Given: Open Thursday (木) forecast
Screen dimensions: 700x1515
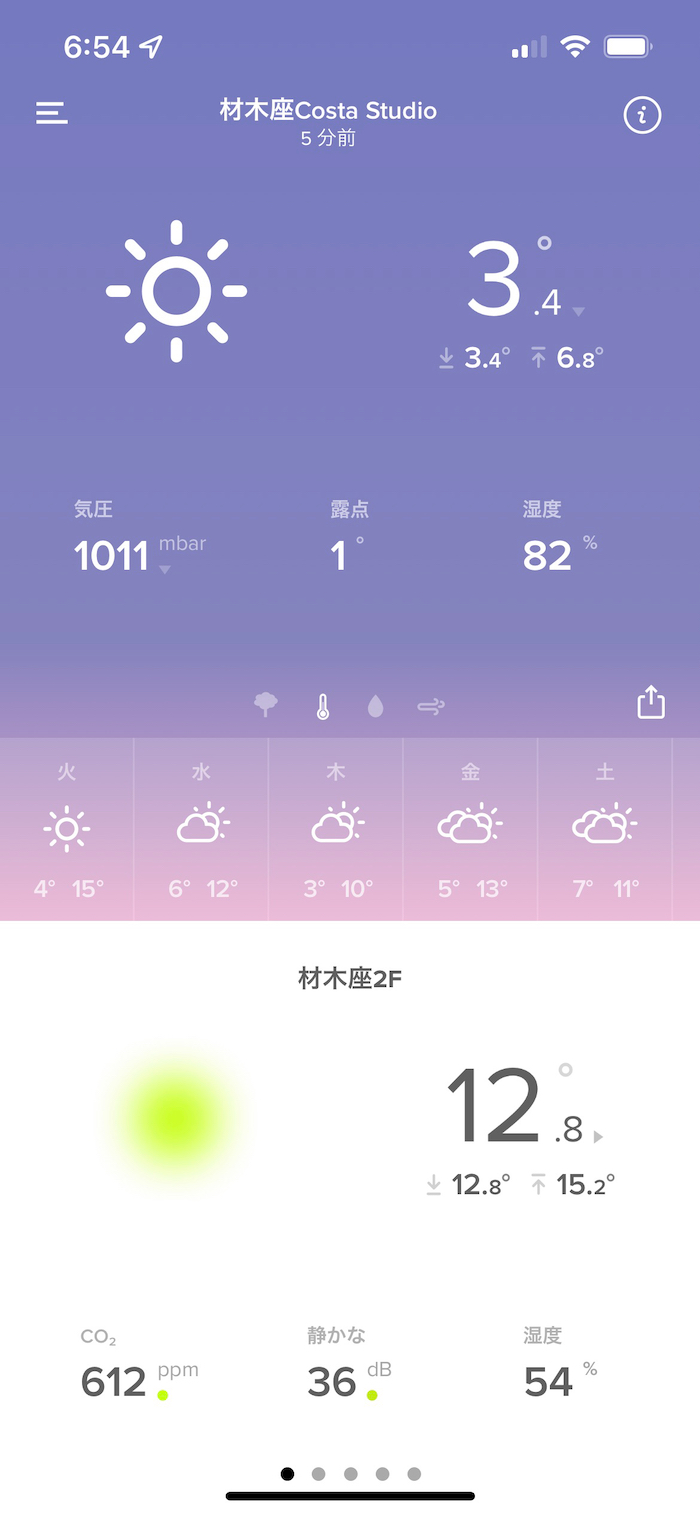Looking at the screenshot, I should 336,829.
